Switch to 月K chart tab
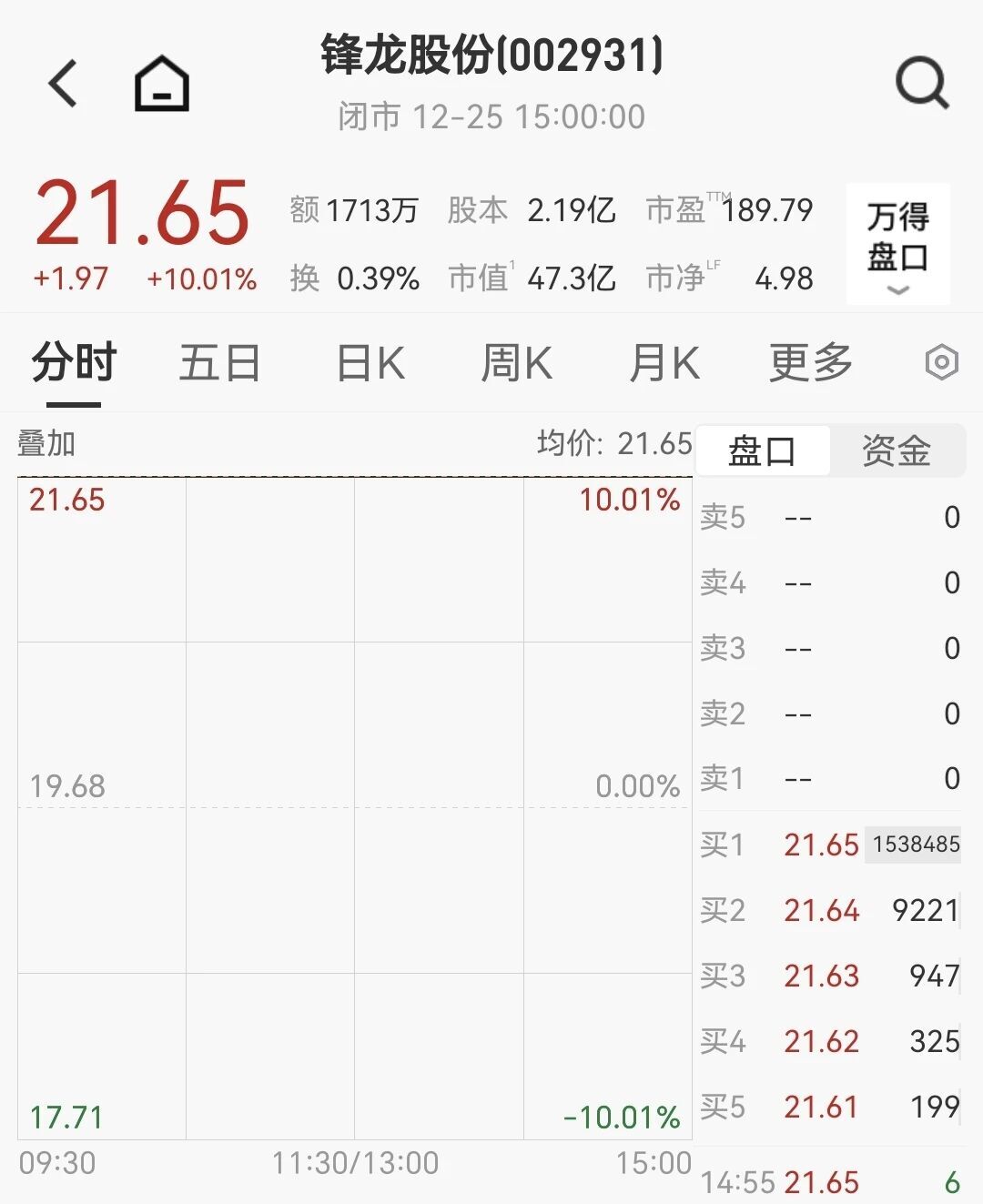 pyautogui.click(x=664, y=363)
